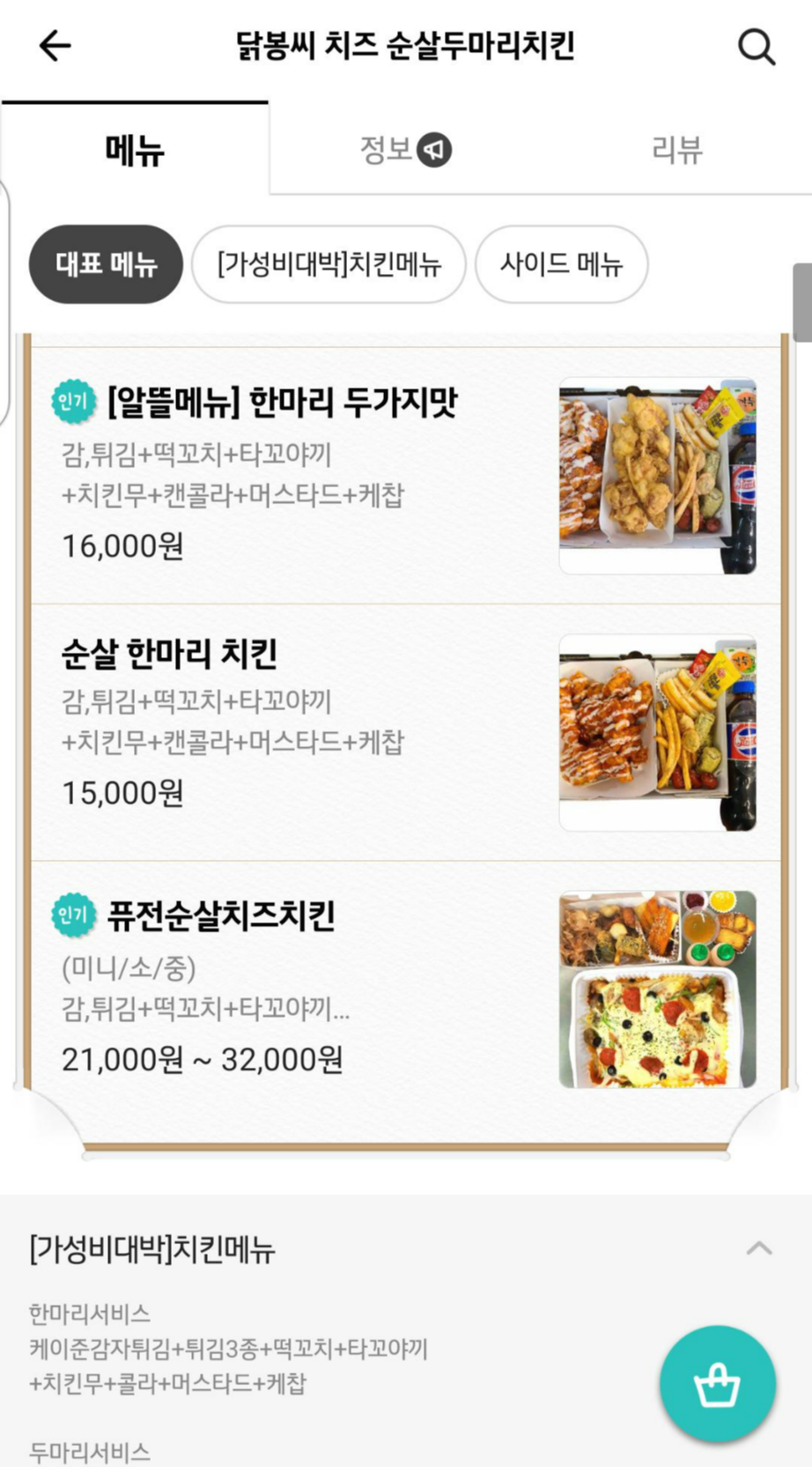Screen dimensions: 812x1467
Task: Select the 사이드 메뉴 category chip
Action: click(561, 264)
